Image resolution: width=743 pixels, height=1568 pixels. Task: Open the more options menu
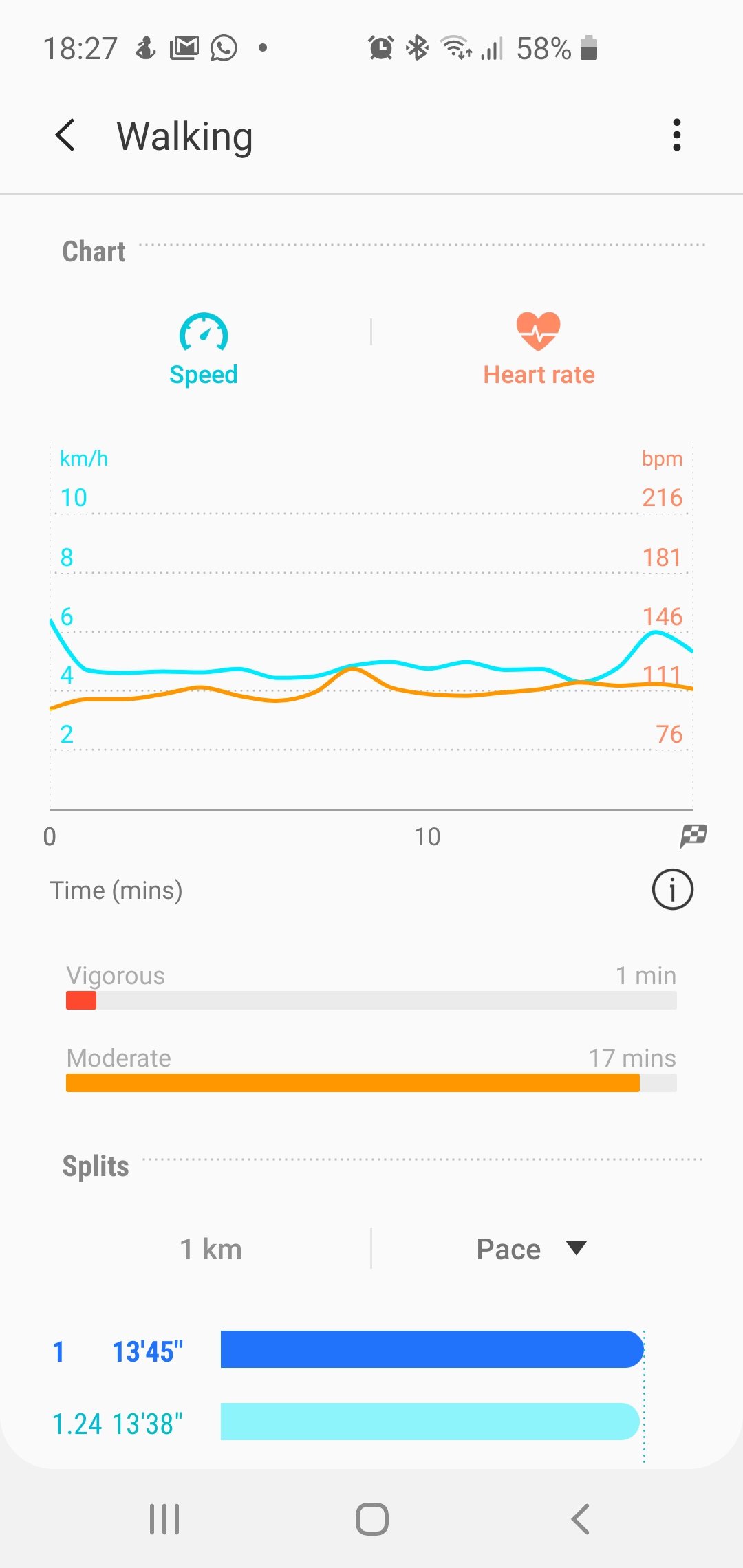tap(677, 135)
